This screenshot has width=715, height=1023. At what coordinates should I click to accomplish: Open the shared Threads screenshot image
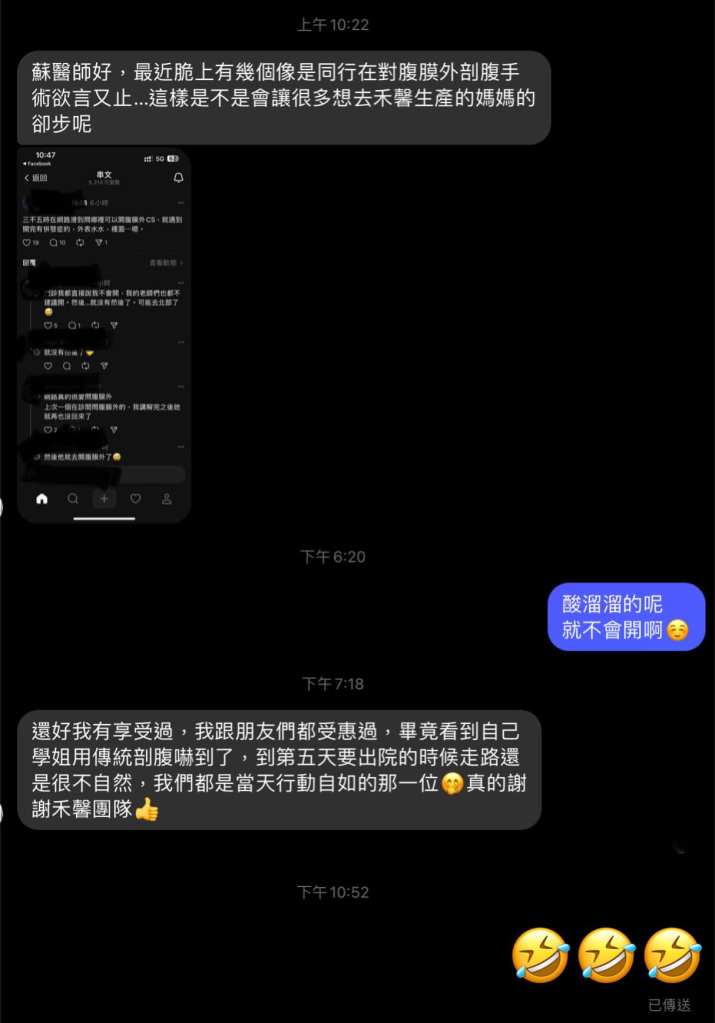coord(104,335)
